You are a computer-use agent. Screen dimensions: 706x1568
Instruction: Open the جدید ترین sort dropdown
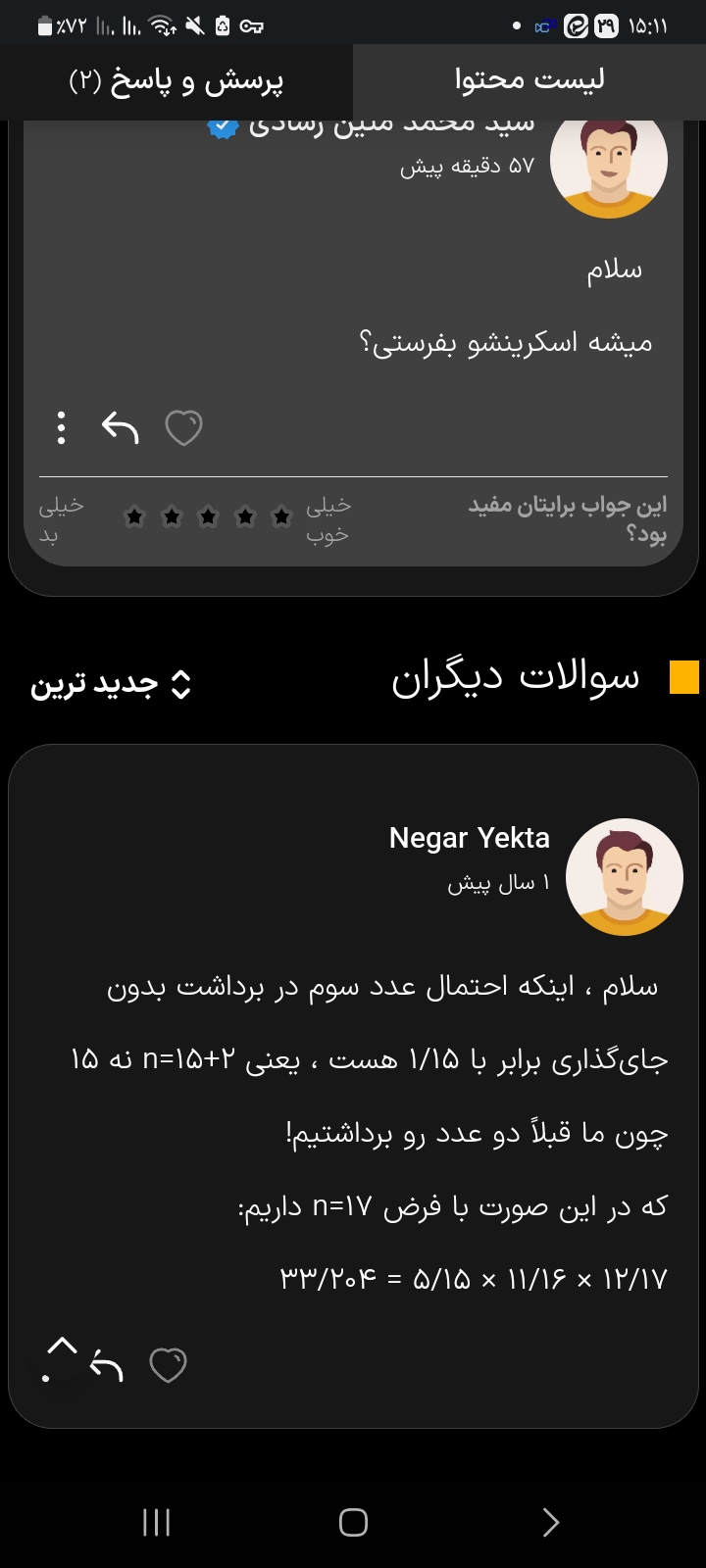110,683
